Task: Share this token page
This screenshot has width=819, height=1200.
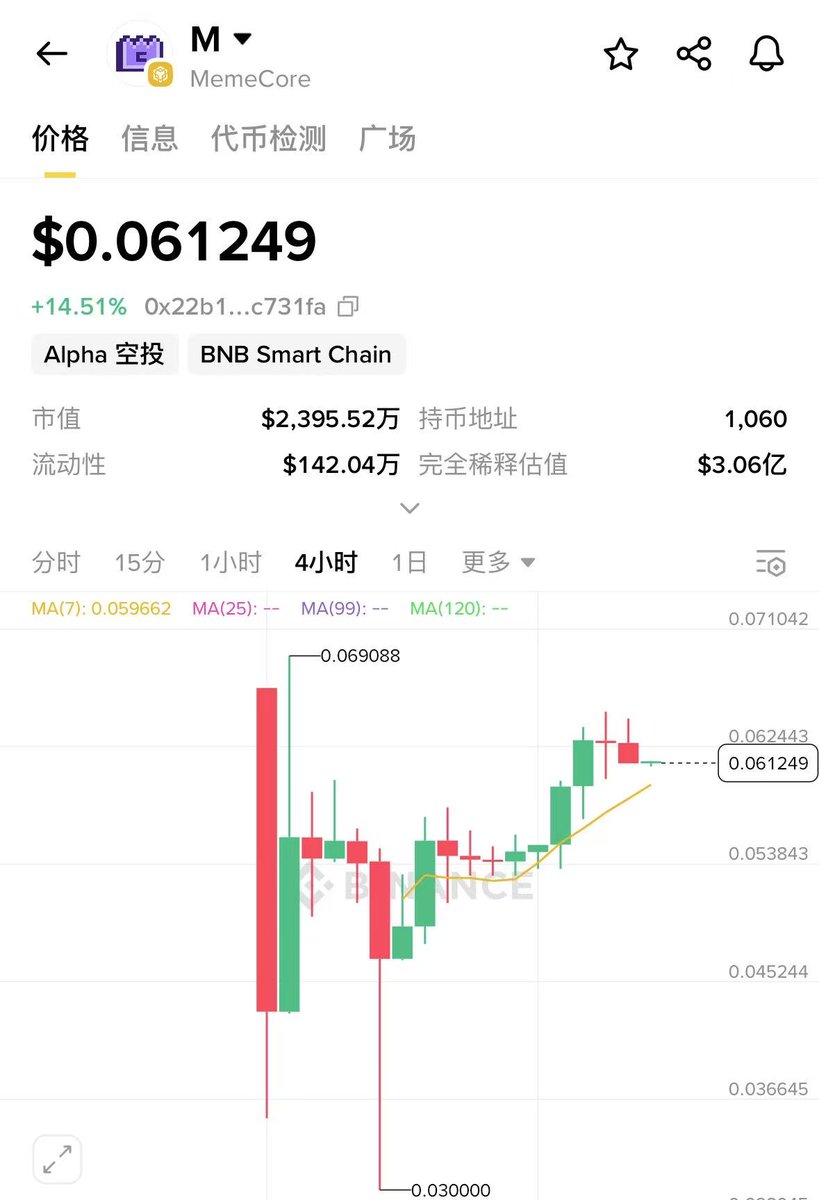Action: pyautogui.click(x=694, y=54)
